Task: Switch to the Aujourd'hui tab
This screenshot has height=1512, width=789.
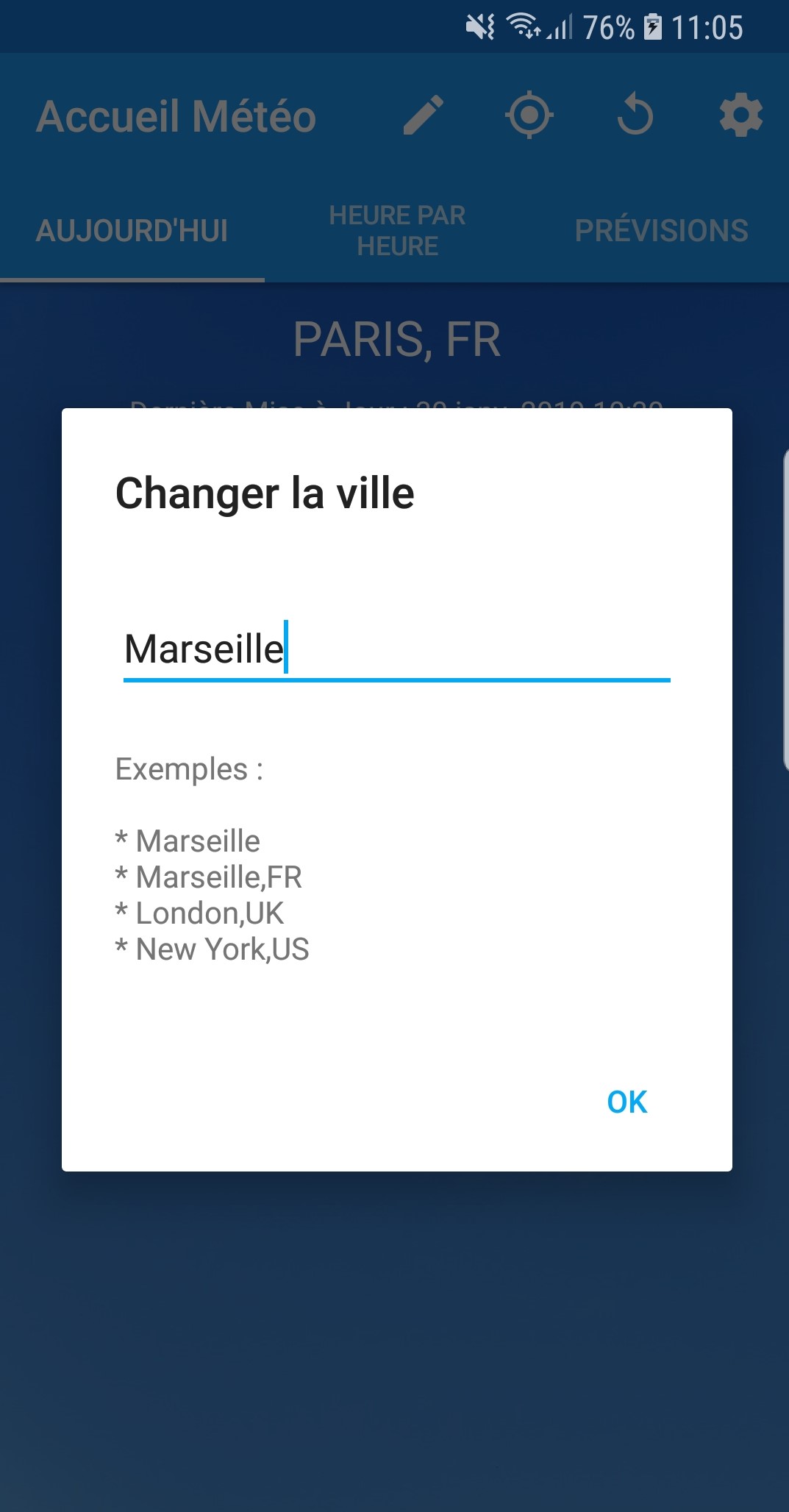Action: [132, 231]
